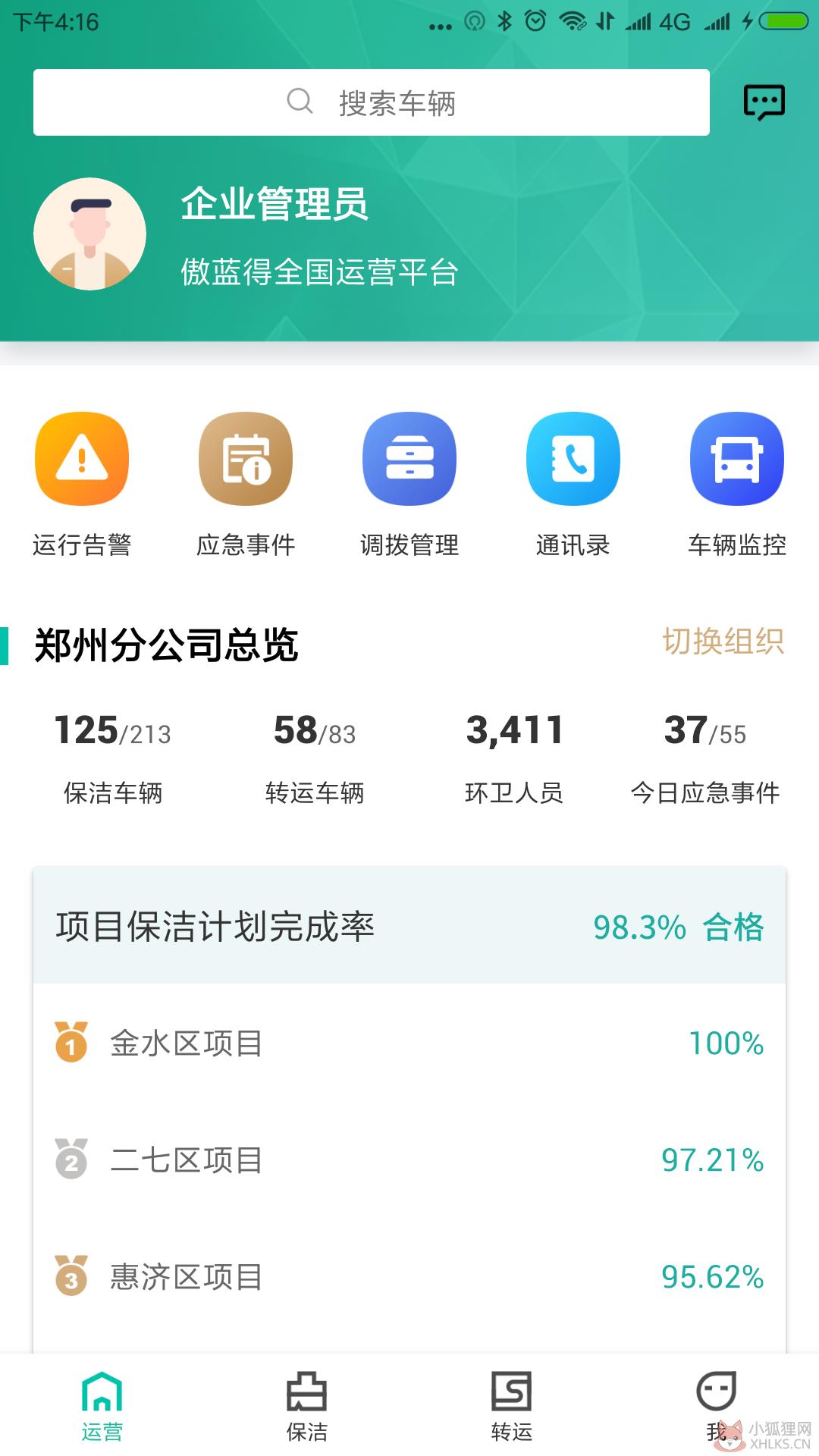Viewport: 819px width, 1456px height.
Task: Tap 切换组织 to switch organization
Action: click(723, 642)
